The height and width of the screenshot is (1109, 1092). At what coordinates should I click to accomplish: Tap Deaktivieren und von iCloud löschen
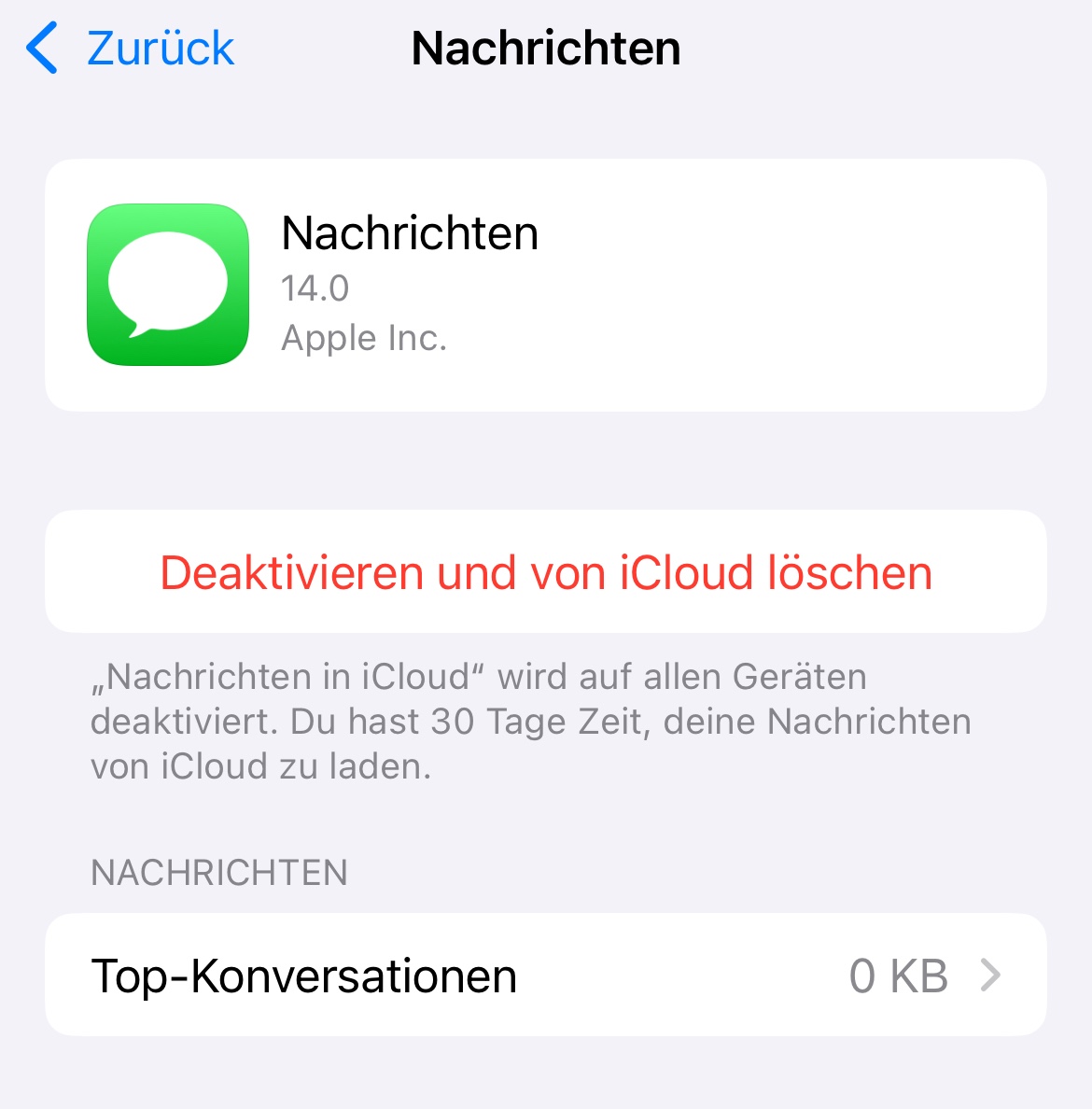pyautogui.click(x=546, y=571)
